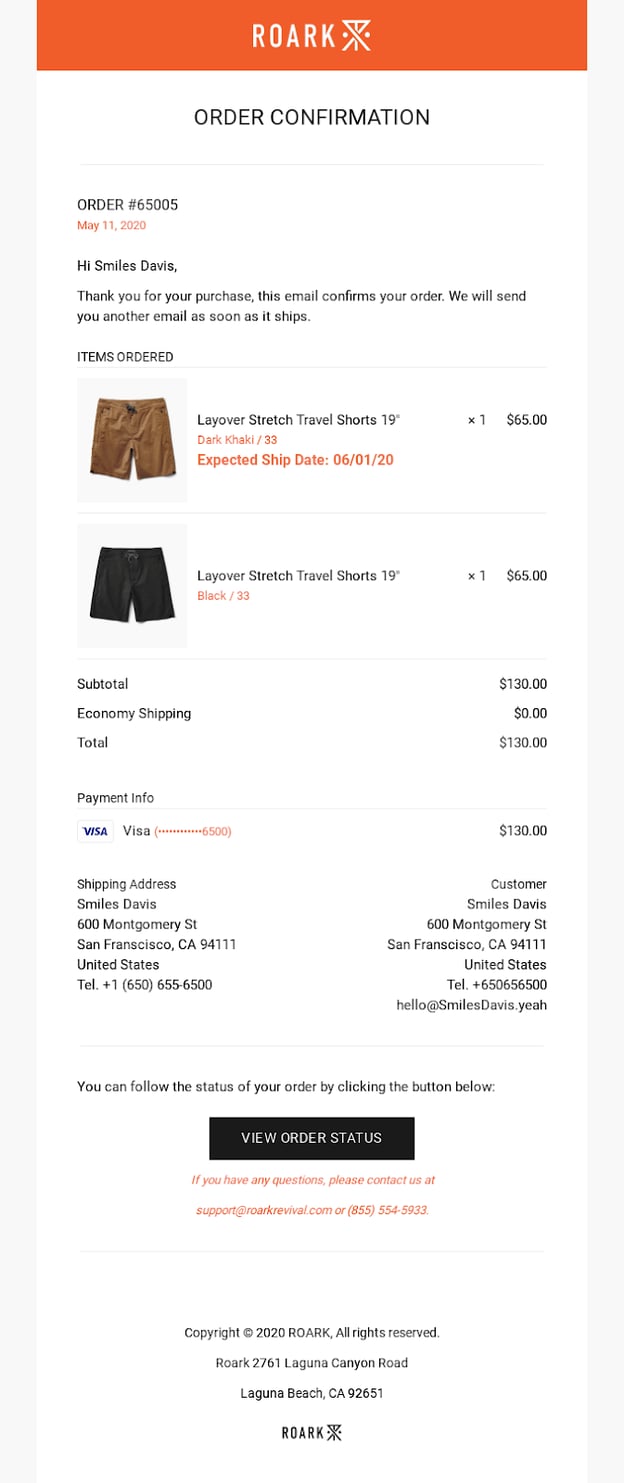
Task: Tap the View Order Status button
Action: [311, 1138]
